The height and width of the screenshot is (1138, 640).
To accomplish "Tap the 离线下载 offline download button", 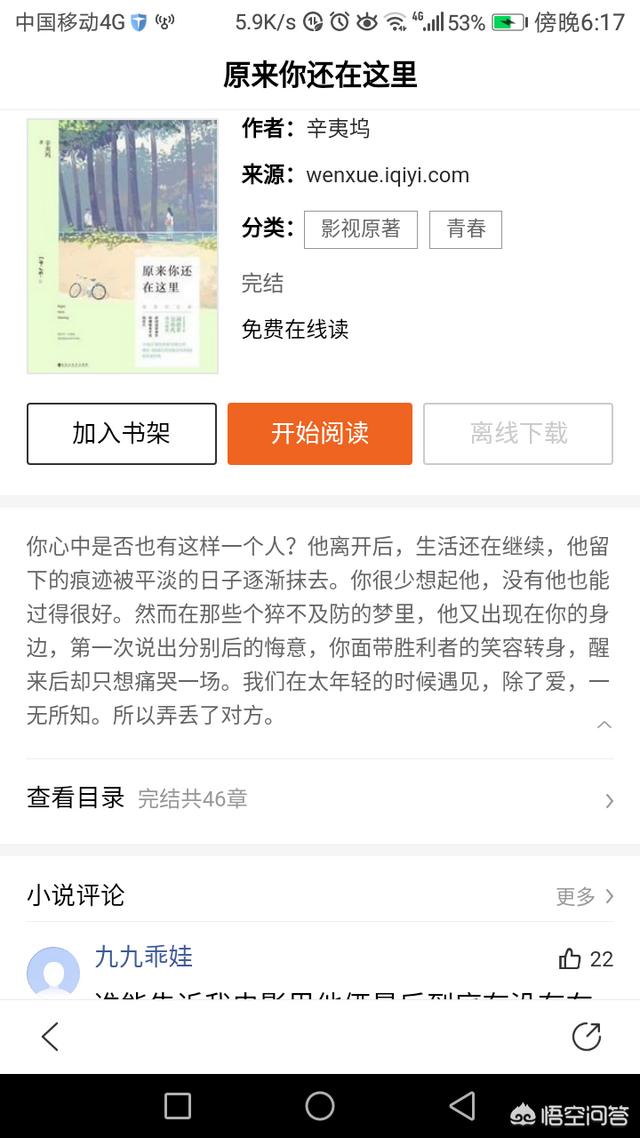I will click(x=518, y=433).
